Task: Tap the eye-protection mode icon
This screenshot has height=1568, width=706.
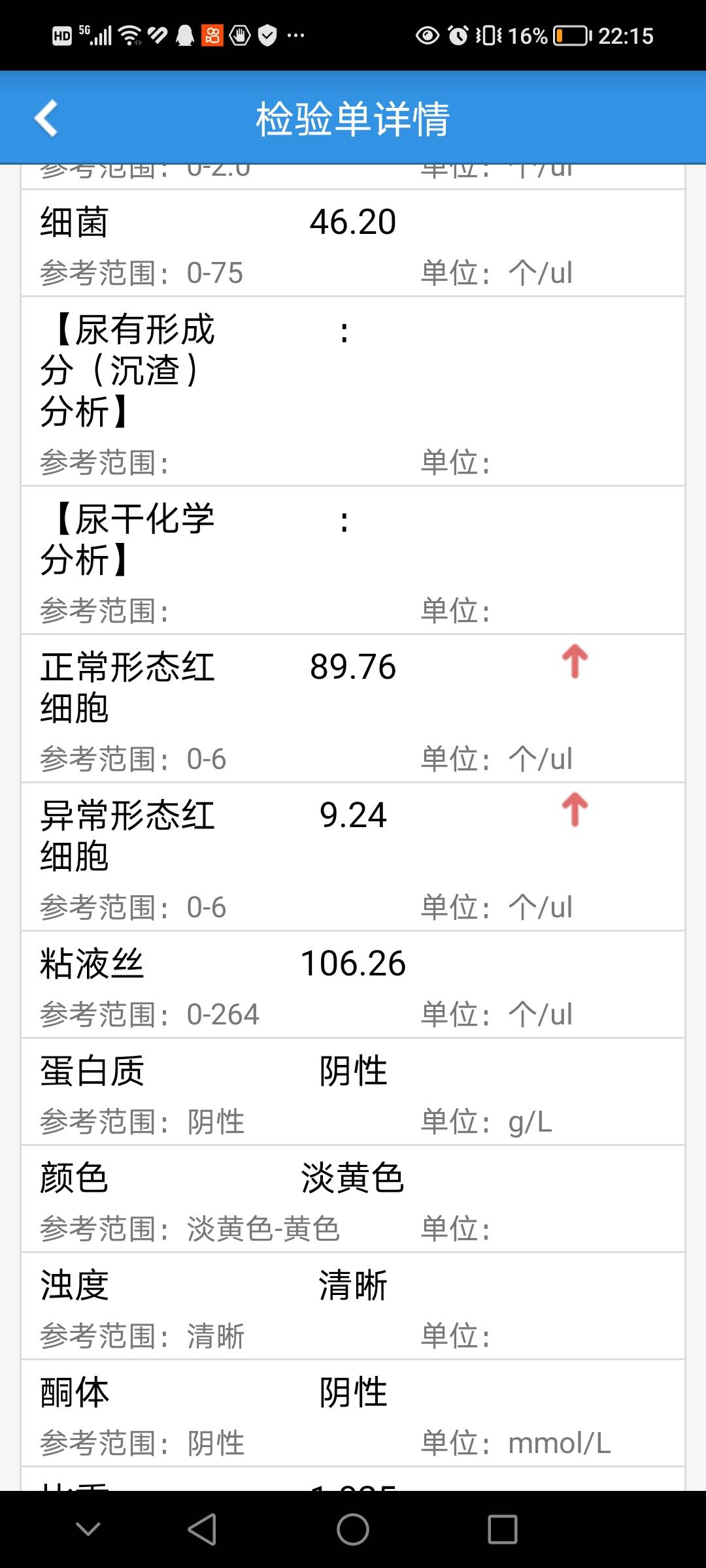Action: pyautogui.click(x=428, y=34)
